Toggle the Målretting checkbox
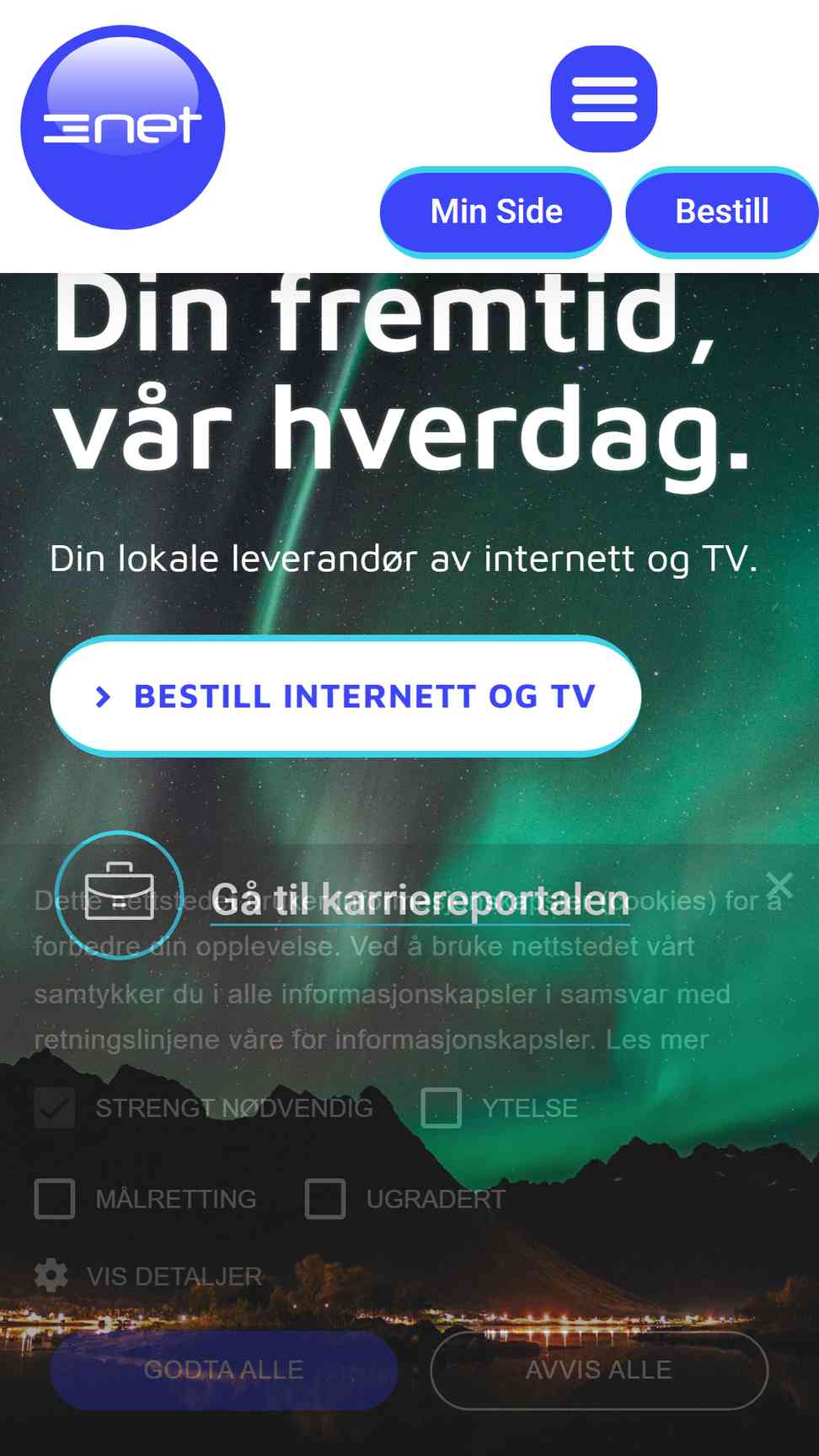 [55, 1199]
